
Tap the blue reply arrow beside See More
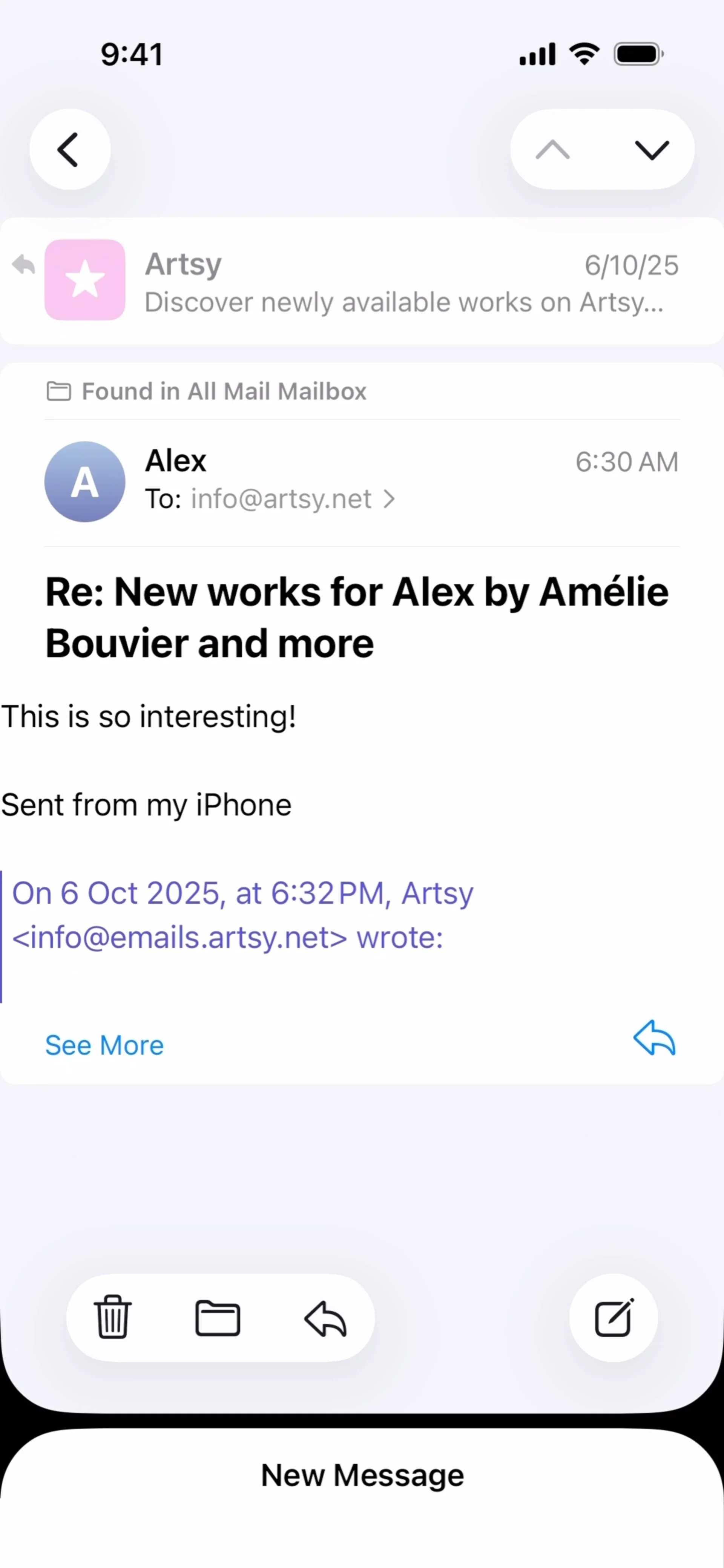(x=655, y=1038)
